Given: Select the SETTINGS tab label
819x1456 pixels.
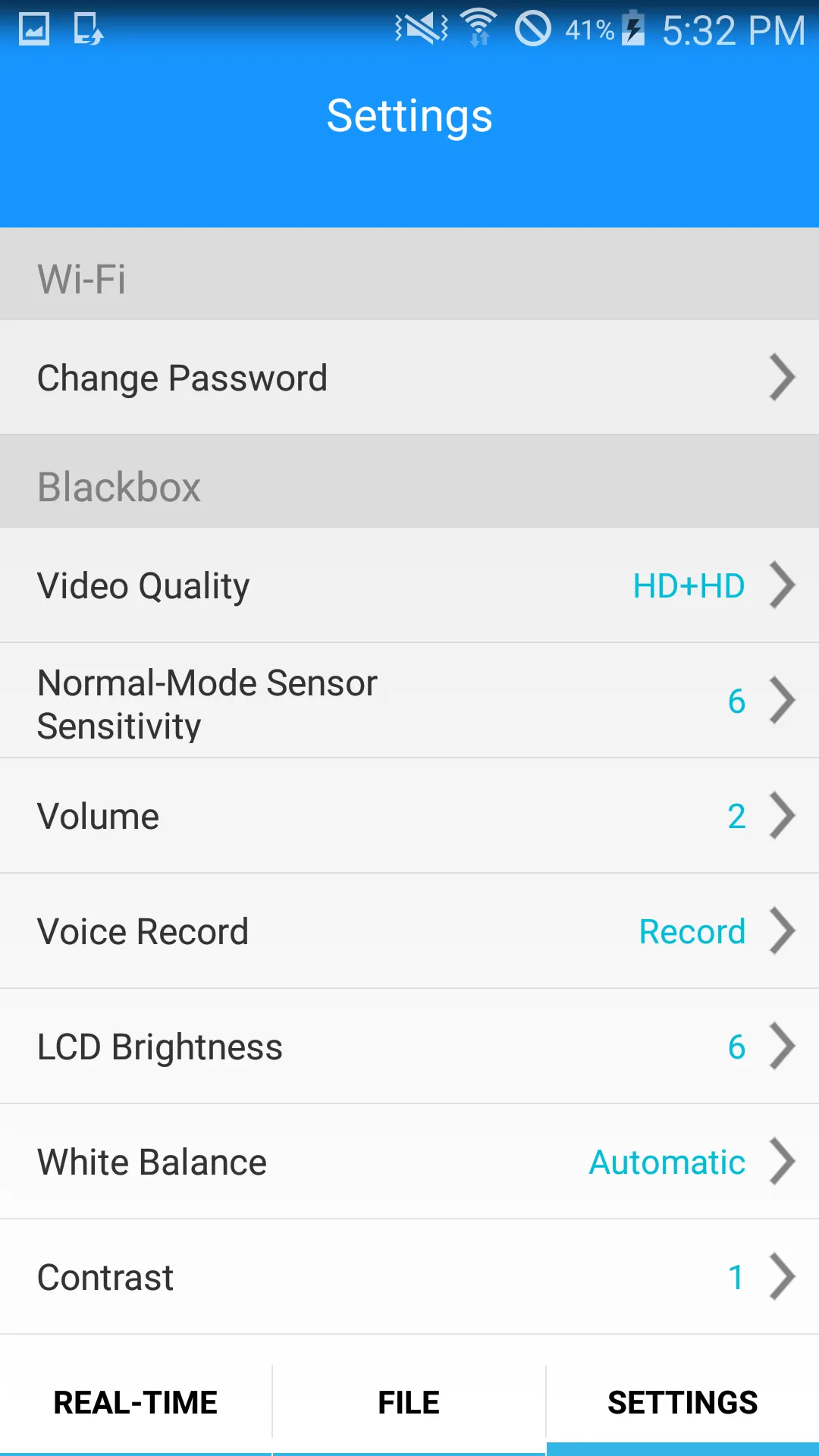Looking at the screenshot, I should (681, 1401).
